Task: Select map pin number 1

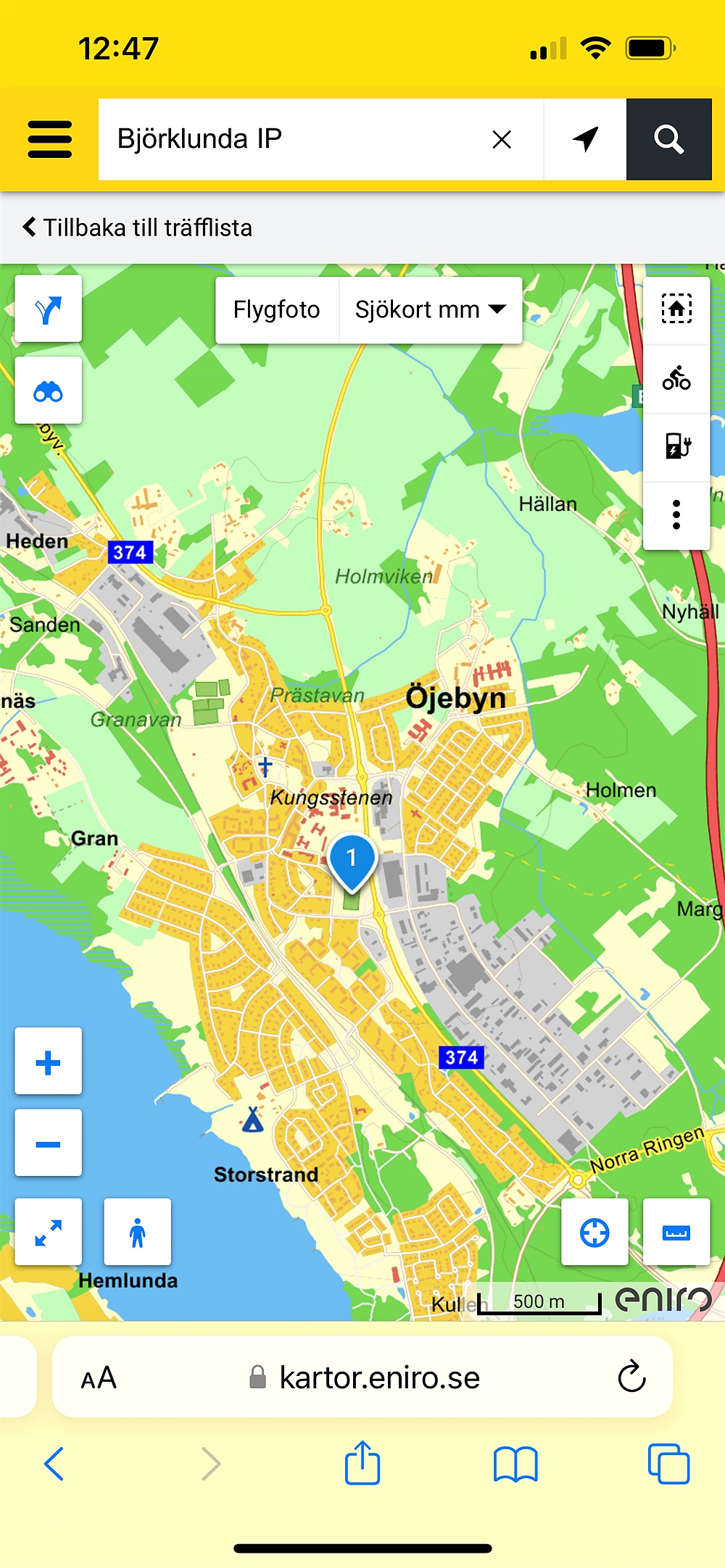Action: point(352,860)
